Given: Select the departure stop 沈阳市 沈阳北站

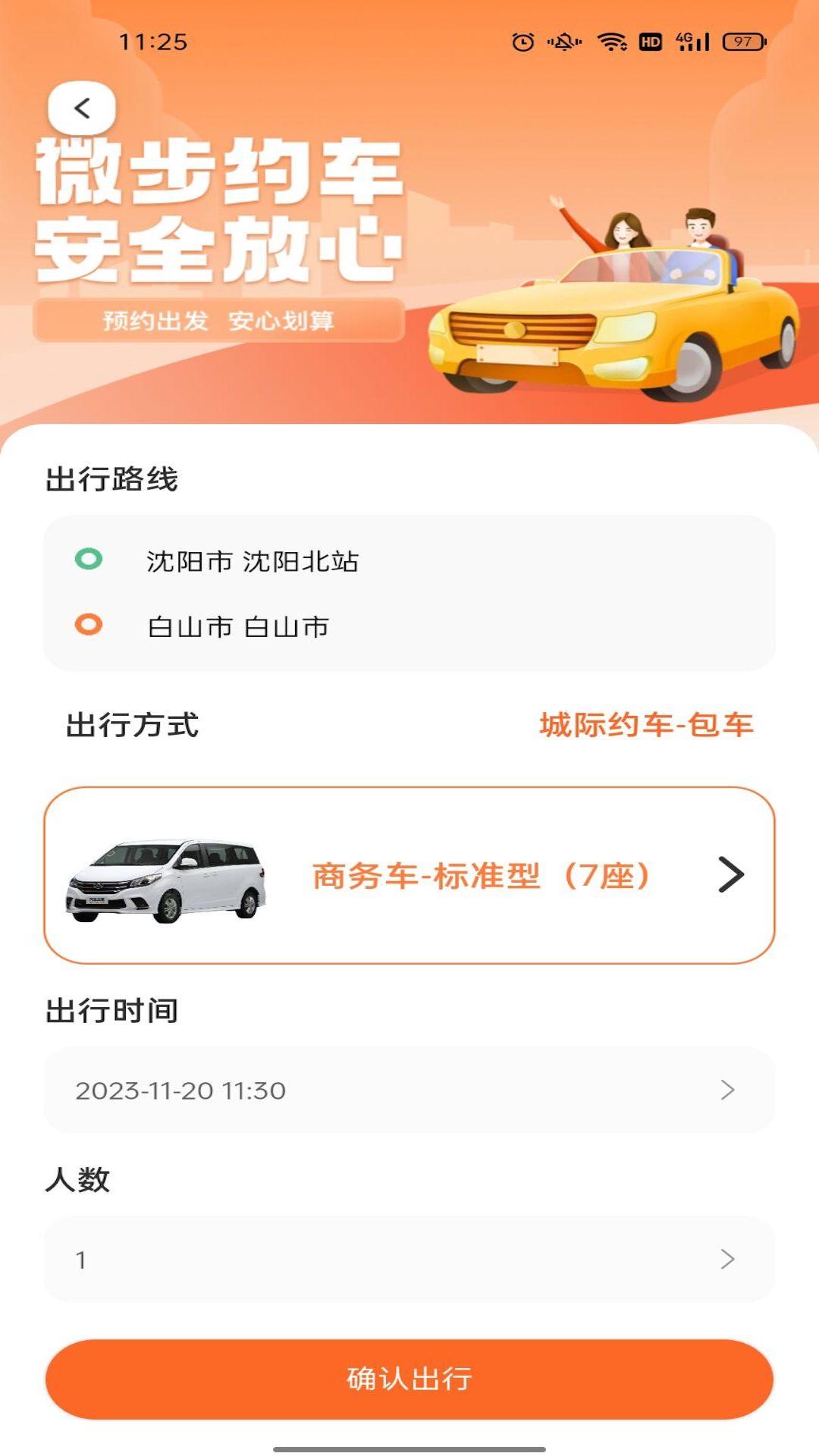Looking at the screenshot, I should (250, 561).
